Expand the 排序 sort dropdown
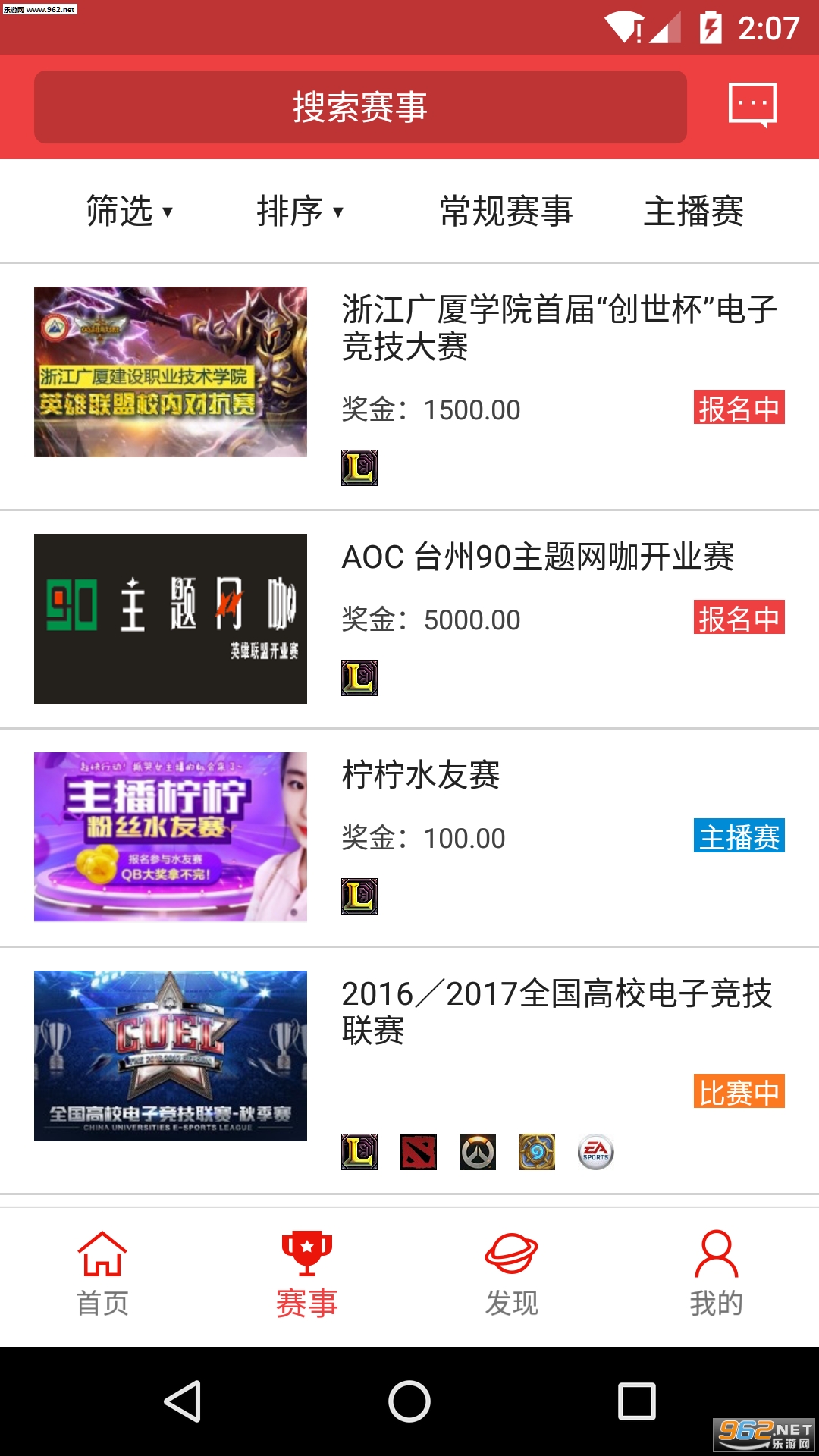819x1456 pixels. pos(300,211)
